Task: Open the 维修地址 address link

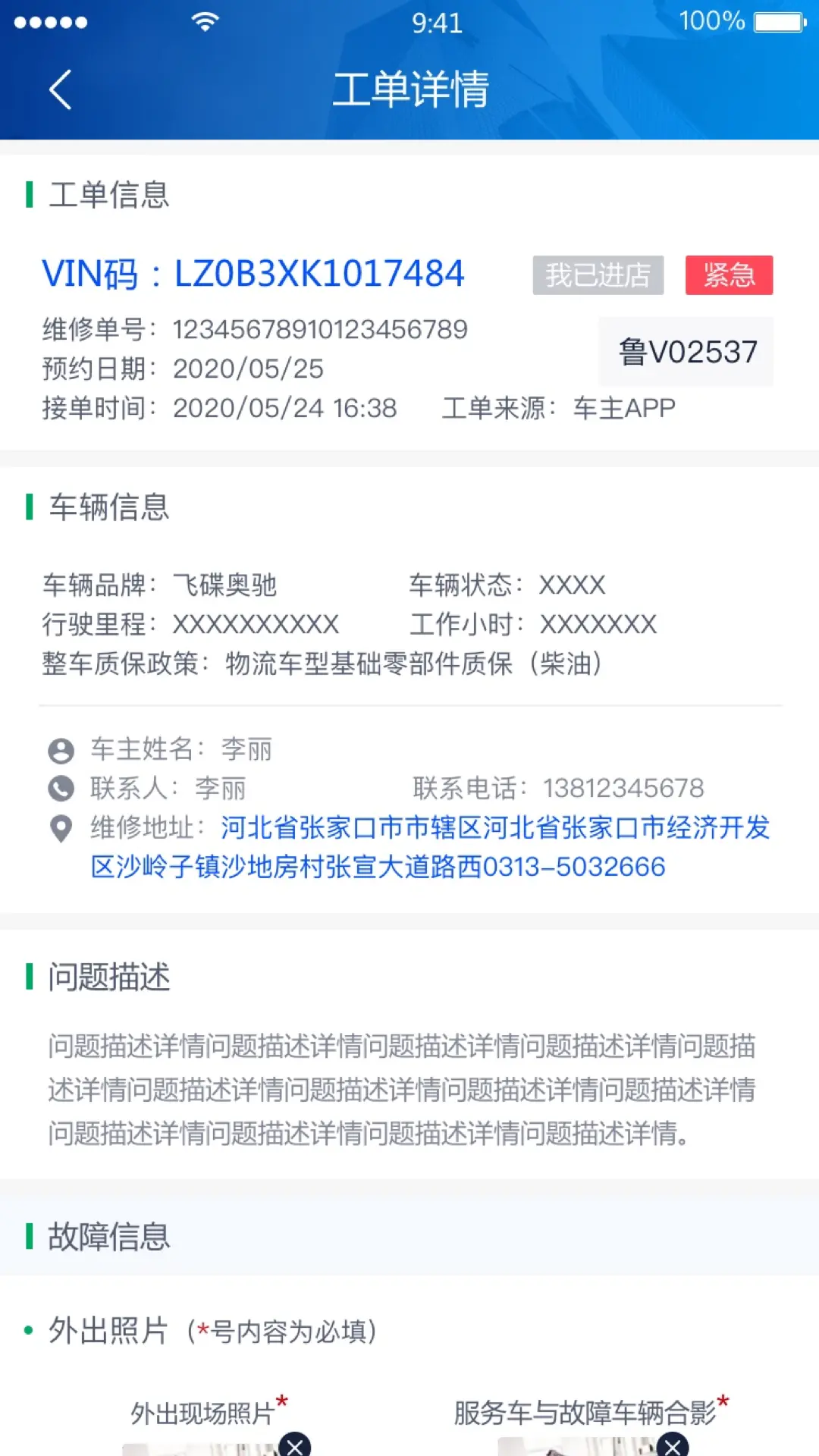Action: tap(430, 847)
